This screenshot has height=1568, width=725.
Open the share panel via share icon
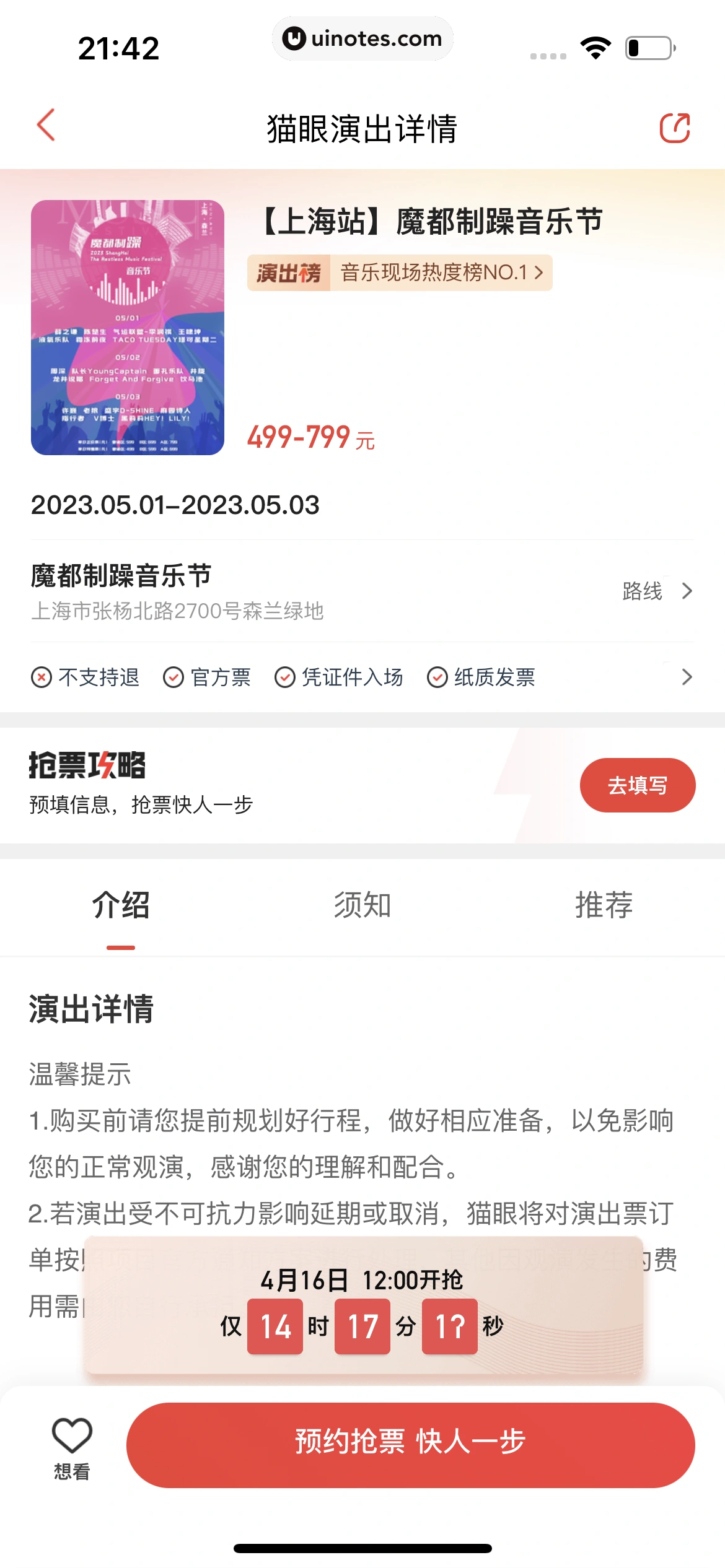click(675, 128)
